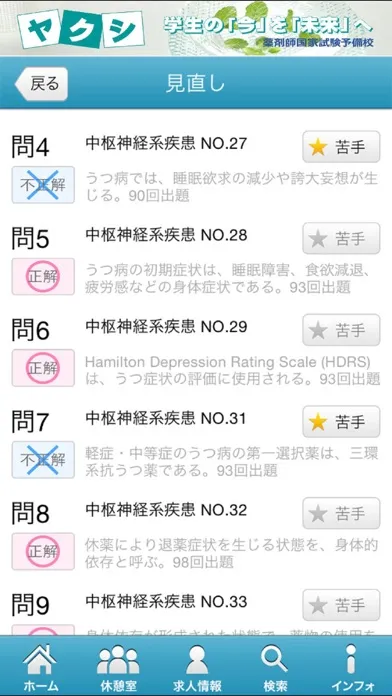Mark 問6 as 苦手
Viewport: 392px width, 696px height.
pyautogui.click(x=341, y=330)
